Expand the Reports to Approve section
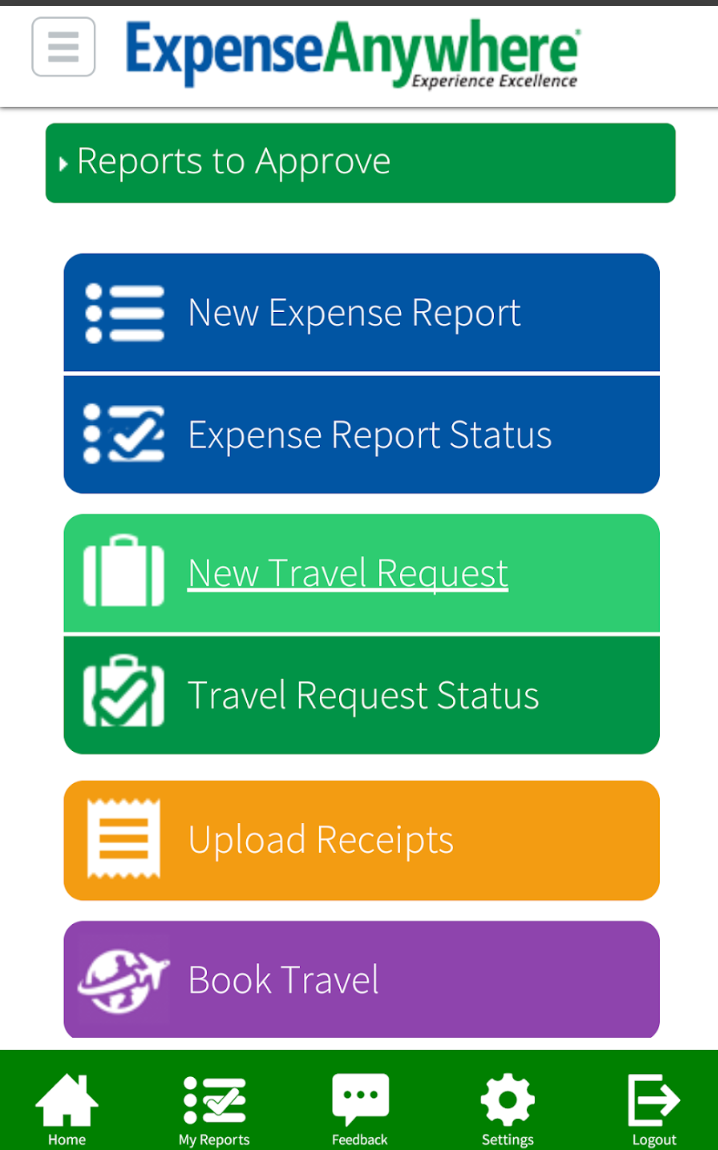The height and width of the screenshot is (1150, 718). [x=360, y=162]
